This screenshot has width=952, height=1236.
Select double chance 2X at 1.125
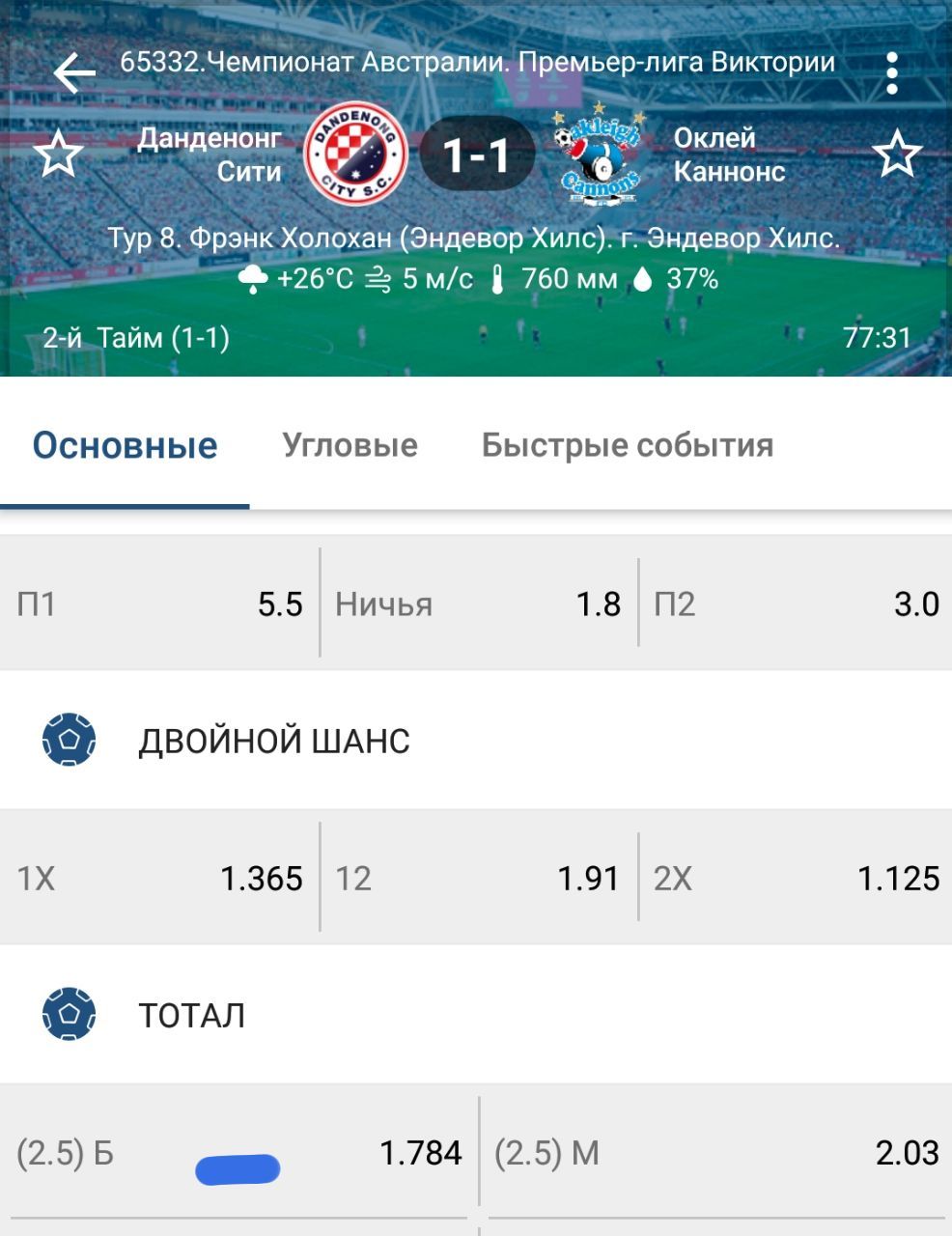click(796, 878)
